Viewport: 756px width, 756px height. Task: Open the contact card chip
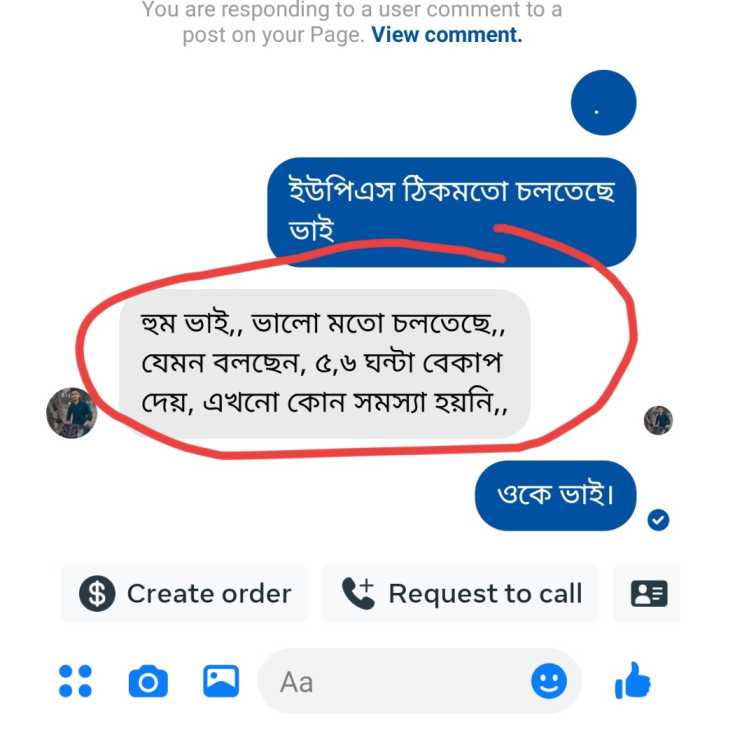pos(649,594)
